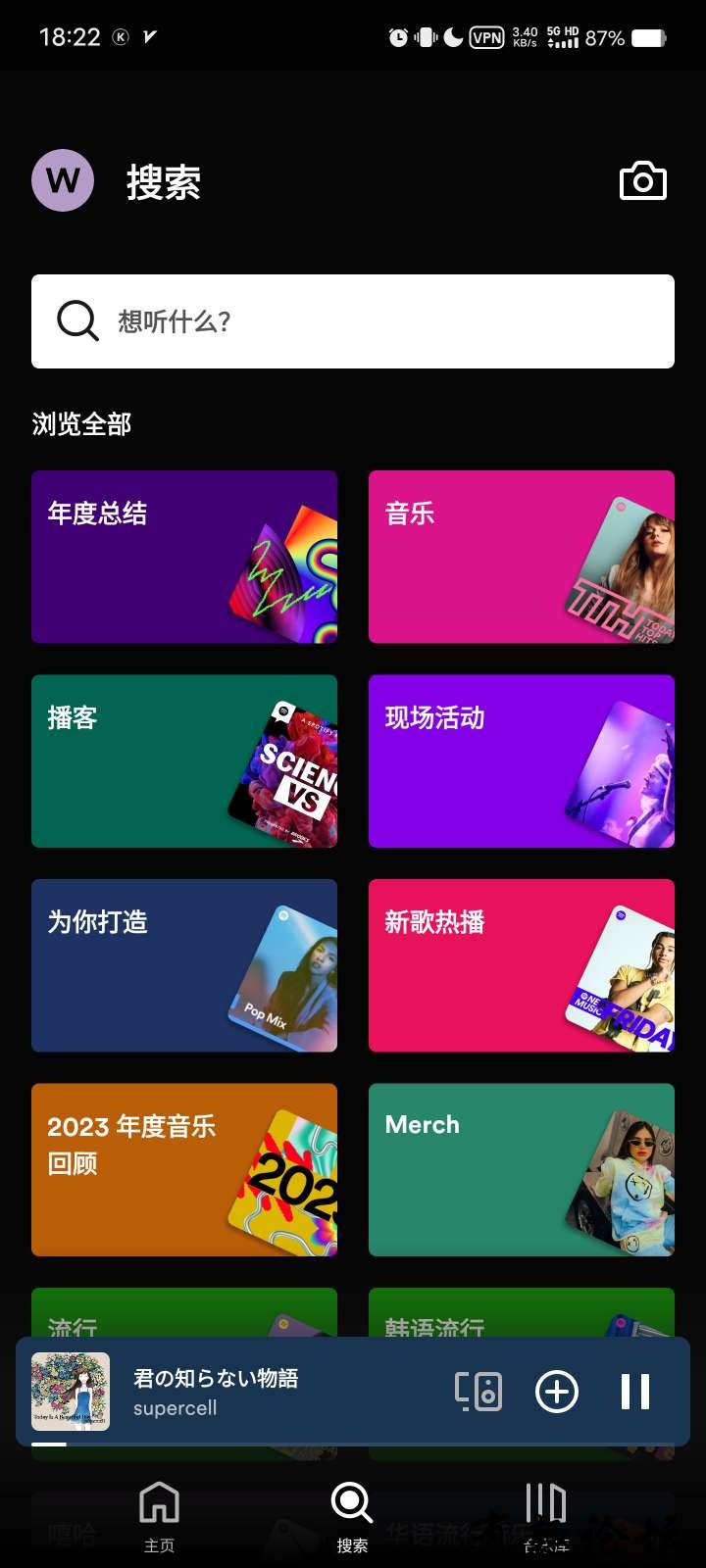This screenshot has height=1568, width=706.
Task: Open the 现场活动 category card
Action: (x=522, y=760)
